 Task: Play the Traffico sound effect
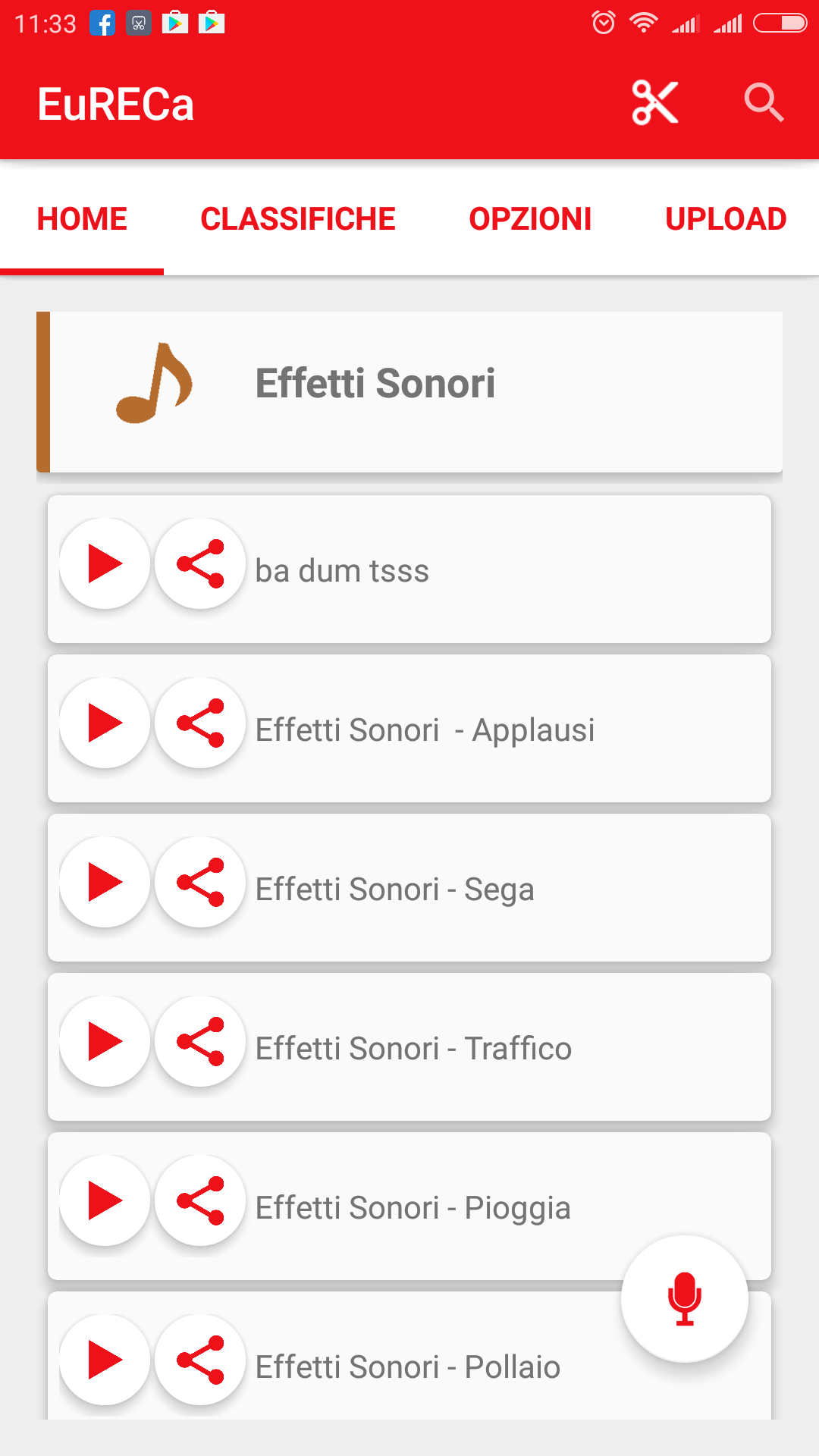point(105,1041)
